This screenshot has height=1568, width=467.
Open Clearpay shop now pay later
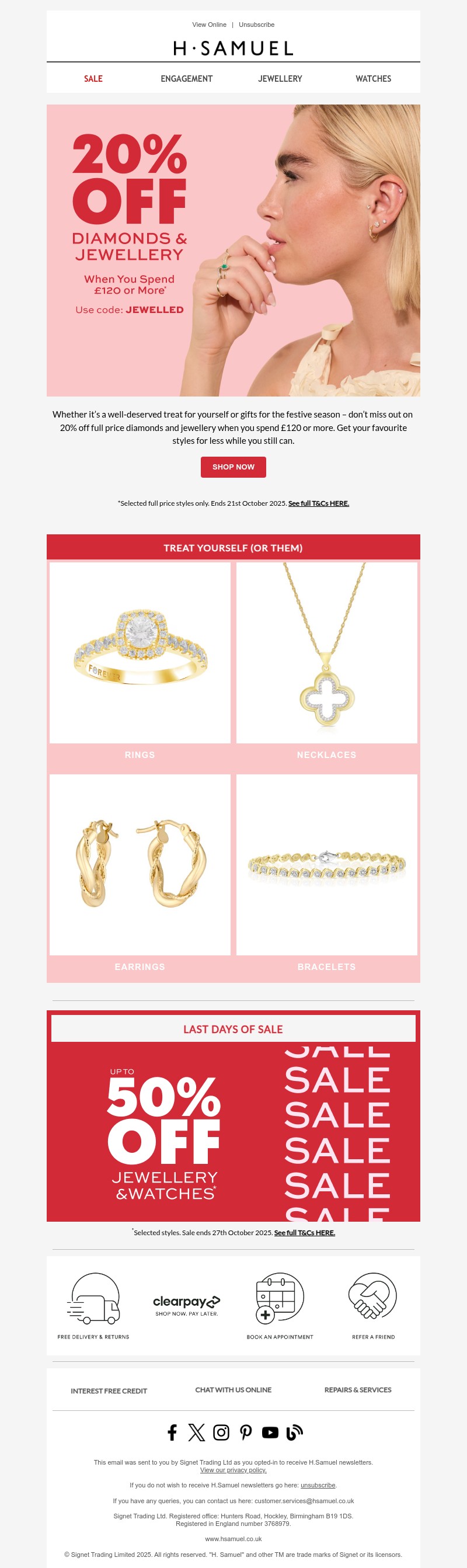point(186,1305)
